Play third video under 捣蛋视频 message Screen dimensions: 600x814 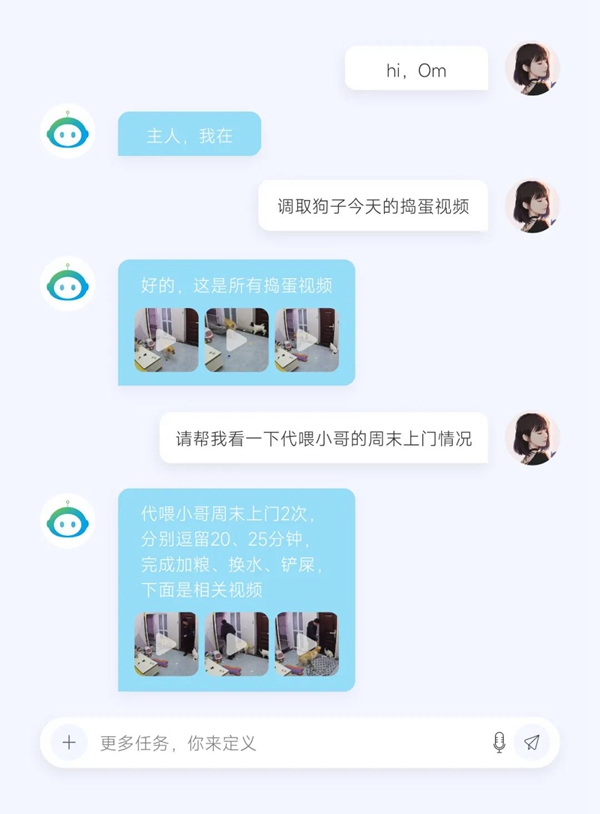pos(306,340)
